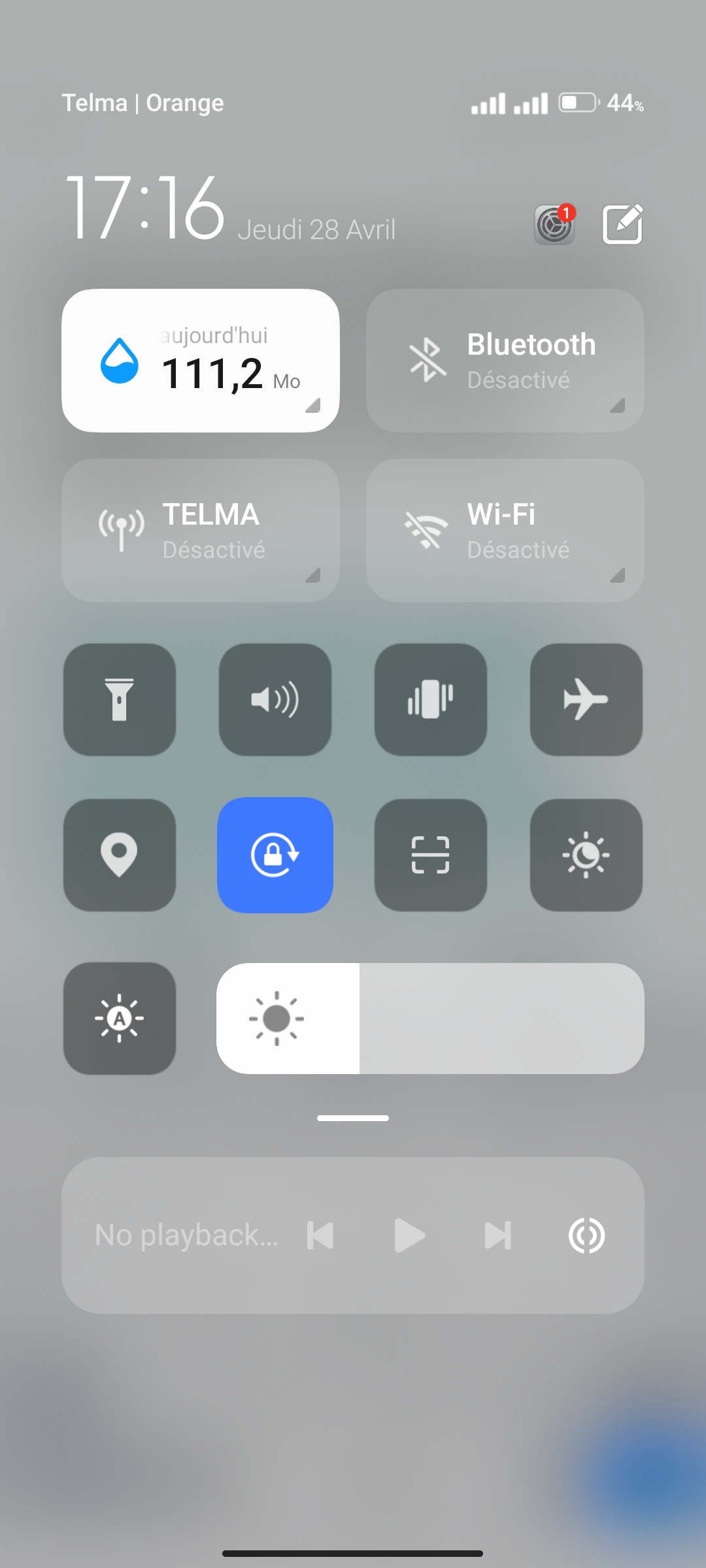
Task: Edit the control center tiles
Action: (x=622, y=224)
